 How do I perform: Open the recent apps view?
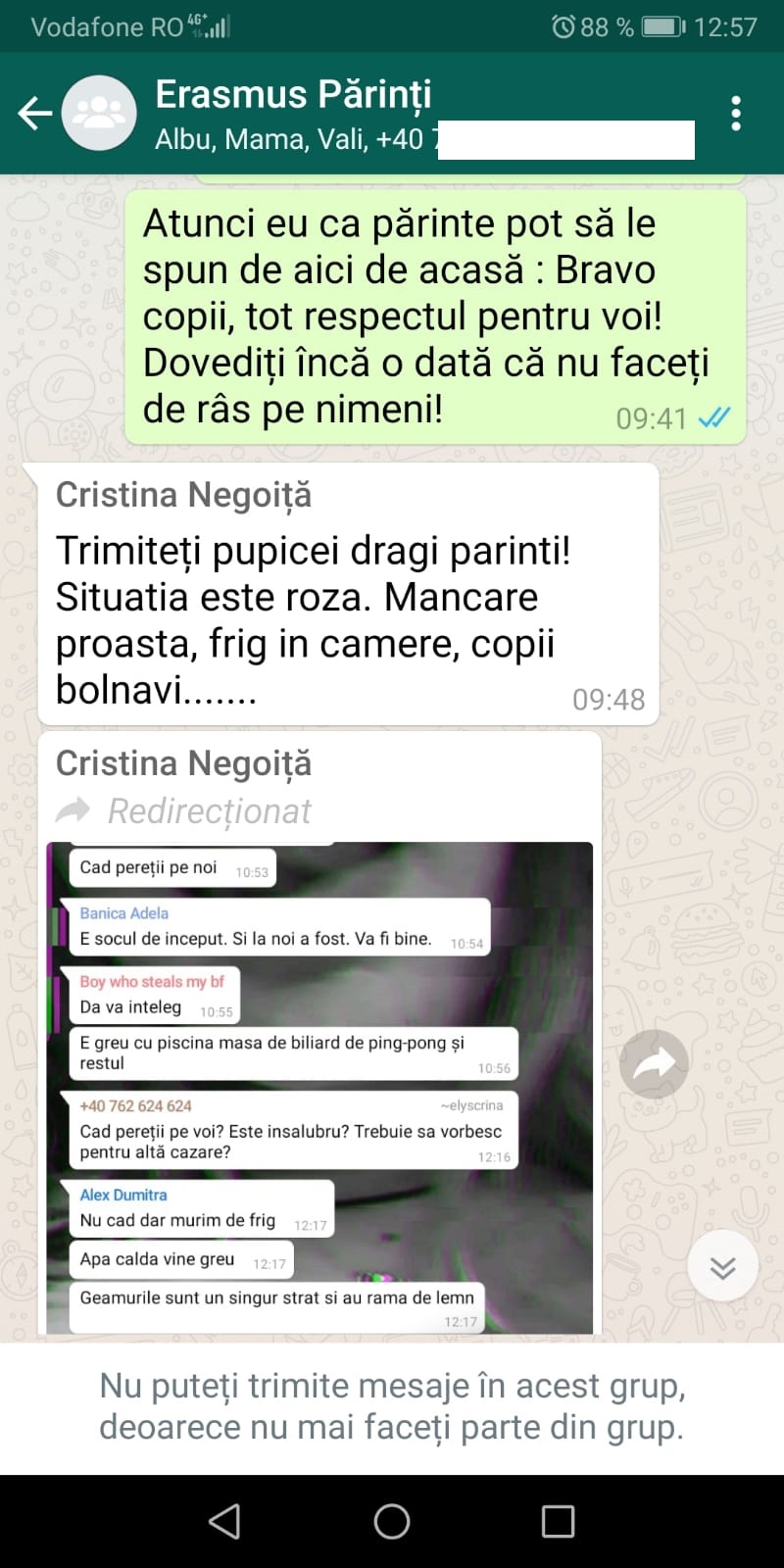tap(558, 1521)
